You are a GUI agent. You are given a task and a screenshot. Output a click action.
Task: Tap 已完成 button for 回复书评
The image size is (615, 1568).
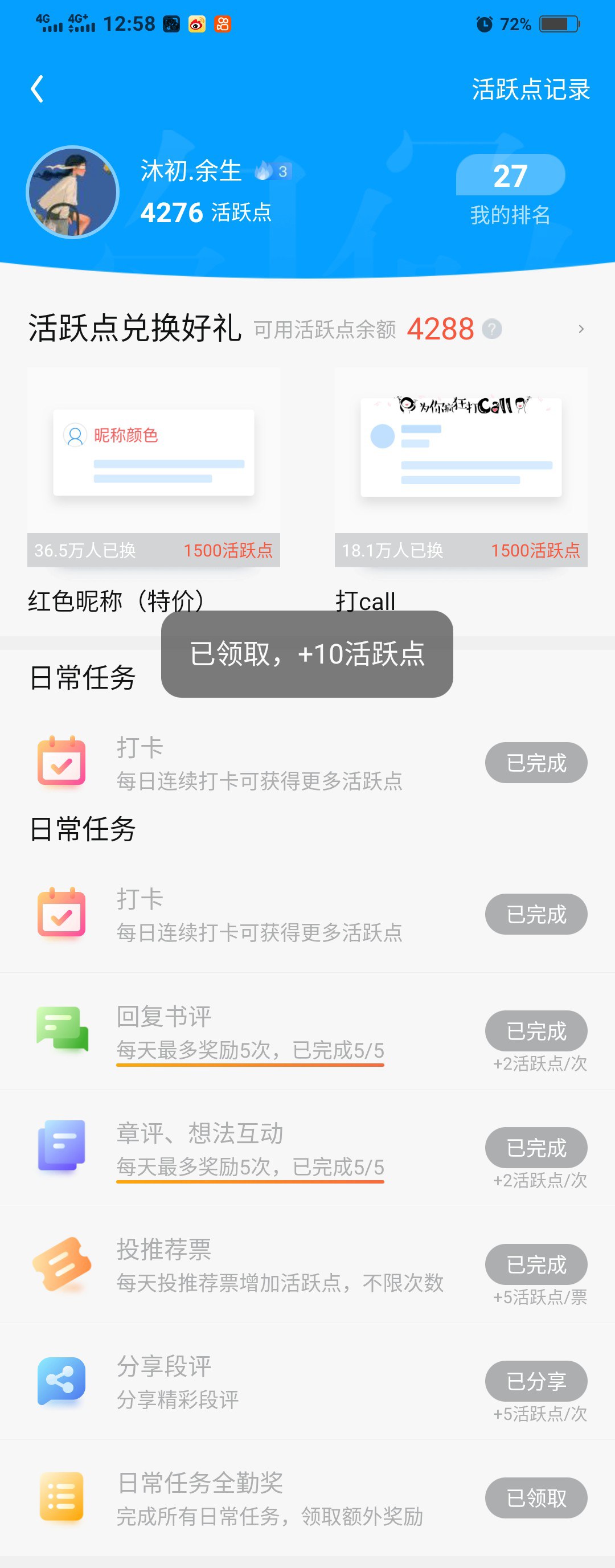click(x=535, y=1031)
